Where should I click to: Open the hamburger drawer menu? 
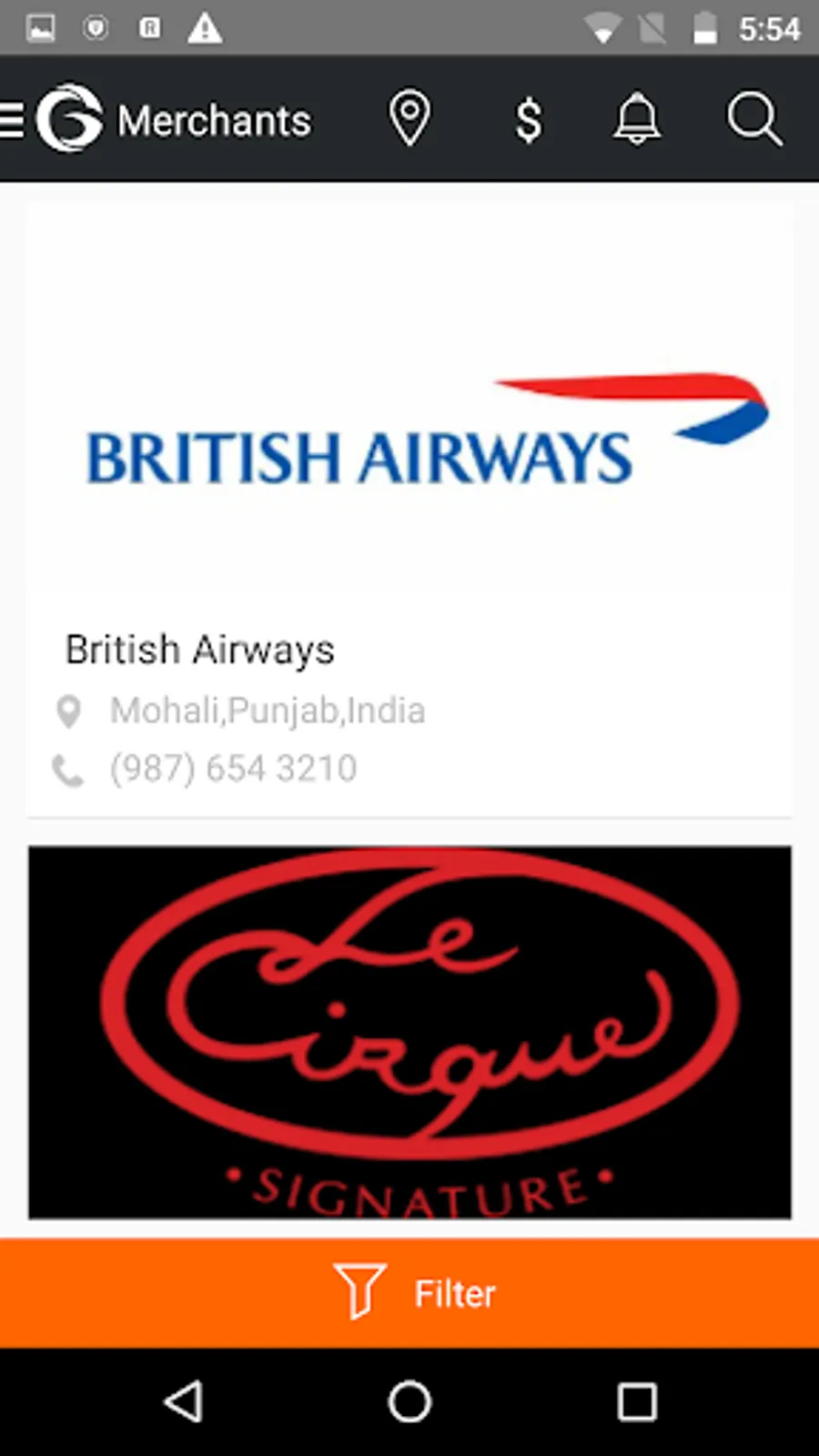(12, 119)
